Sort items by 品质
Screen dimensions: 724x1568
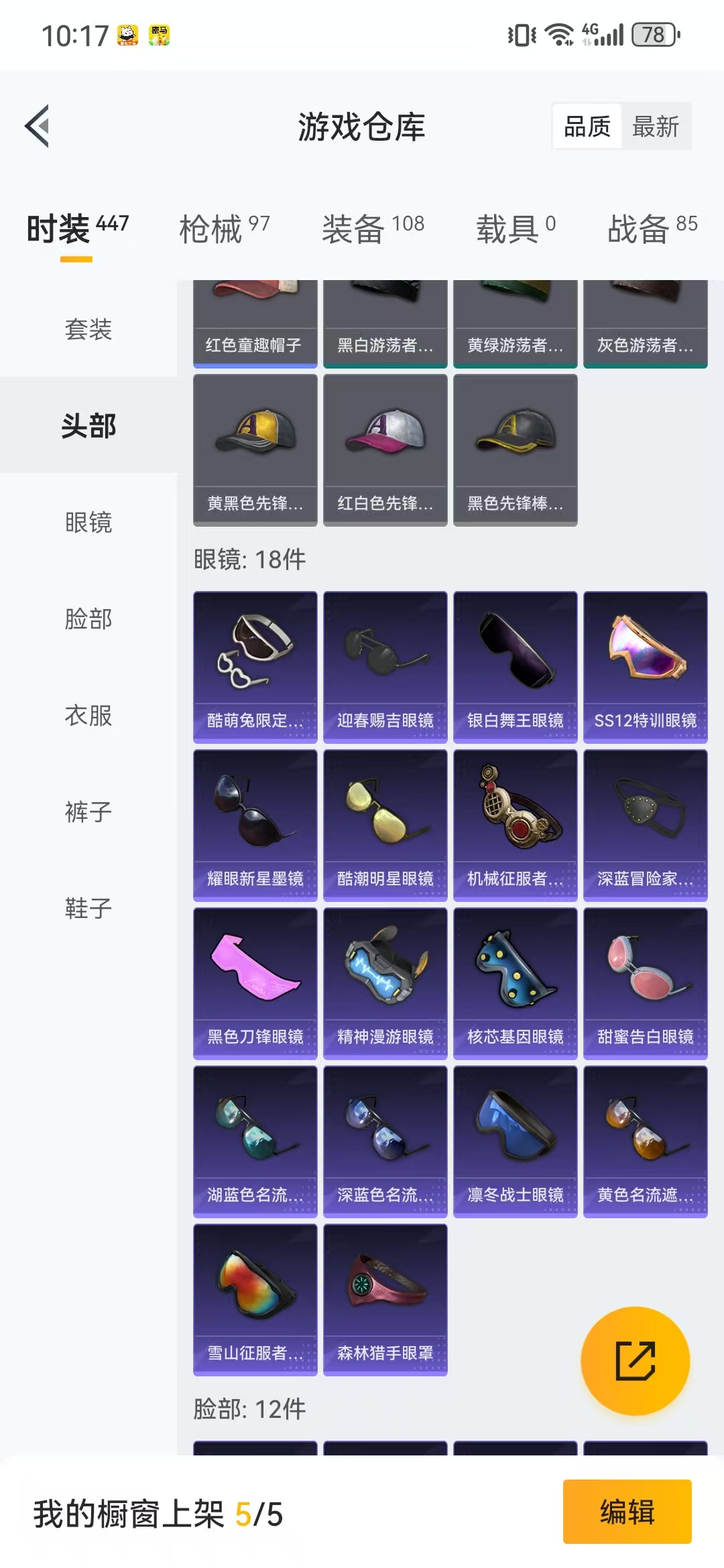click(587, 126)
